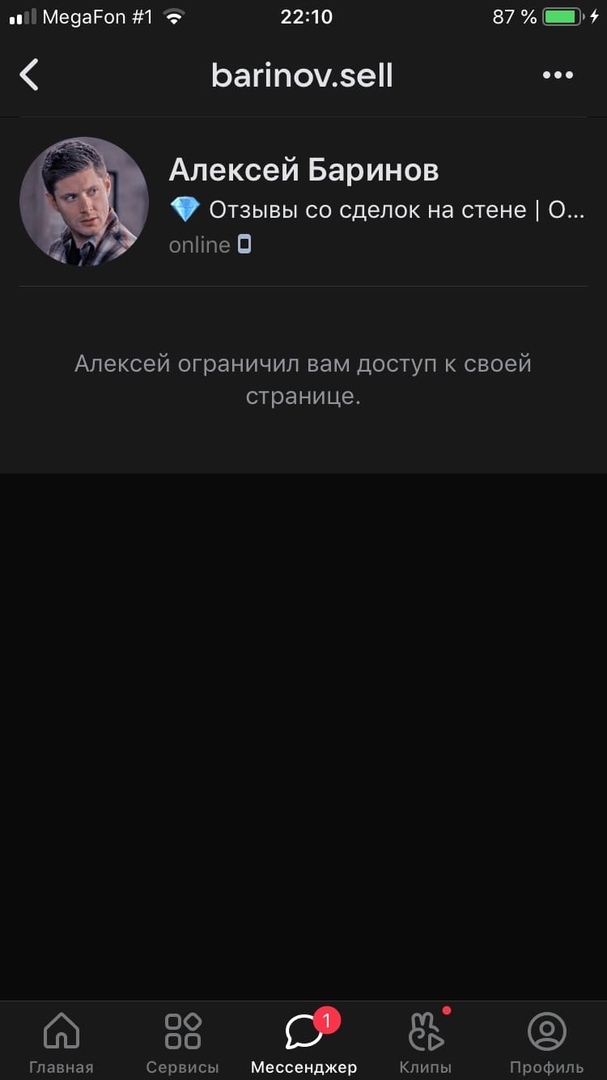Screen dimensions: 607x1080
Task: Open the three-dot overflow menu
Action: click(557, 75)
